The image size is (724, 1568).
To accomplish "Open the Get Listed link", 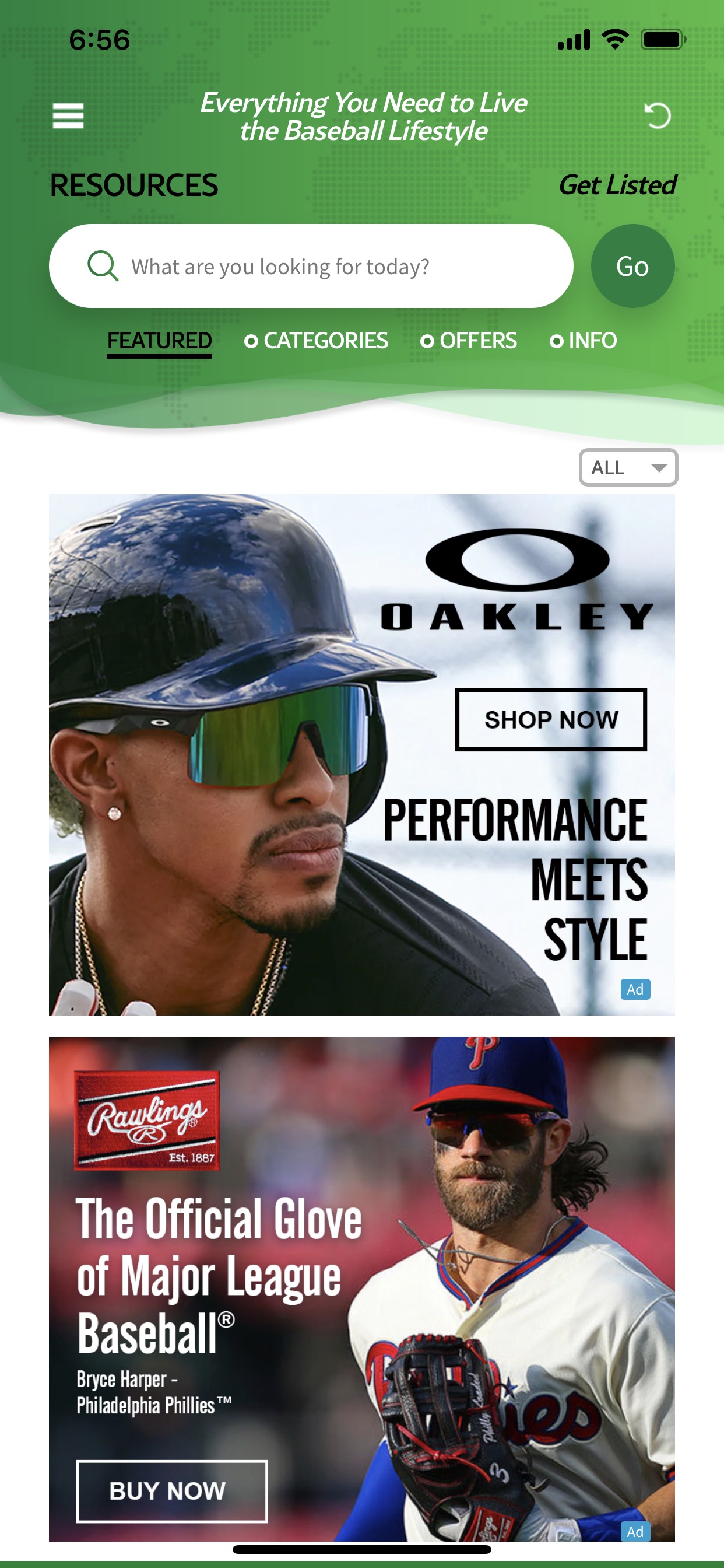I will 617,185.
